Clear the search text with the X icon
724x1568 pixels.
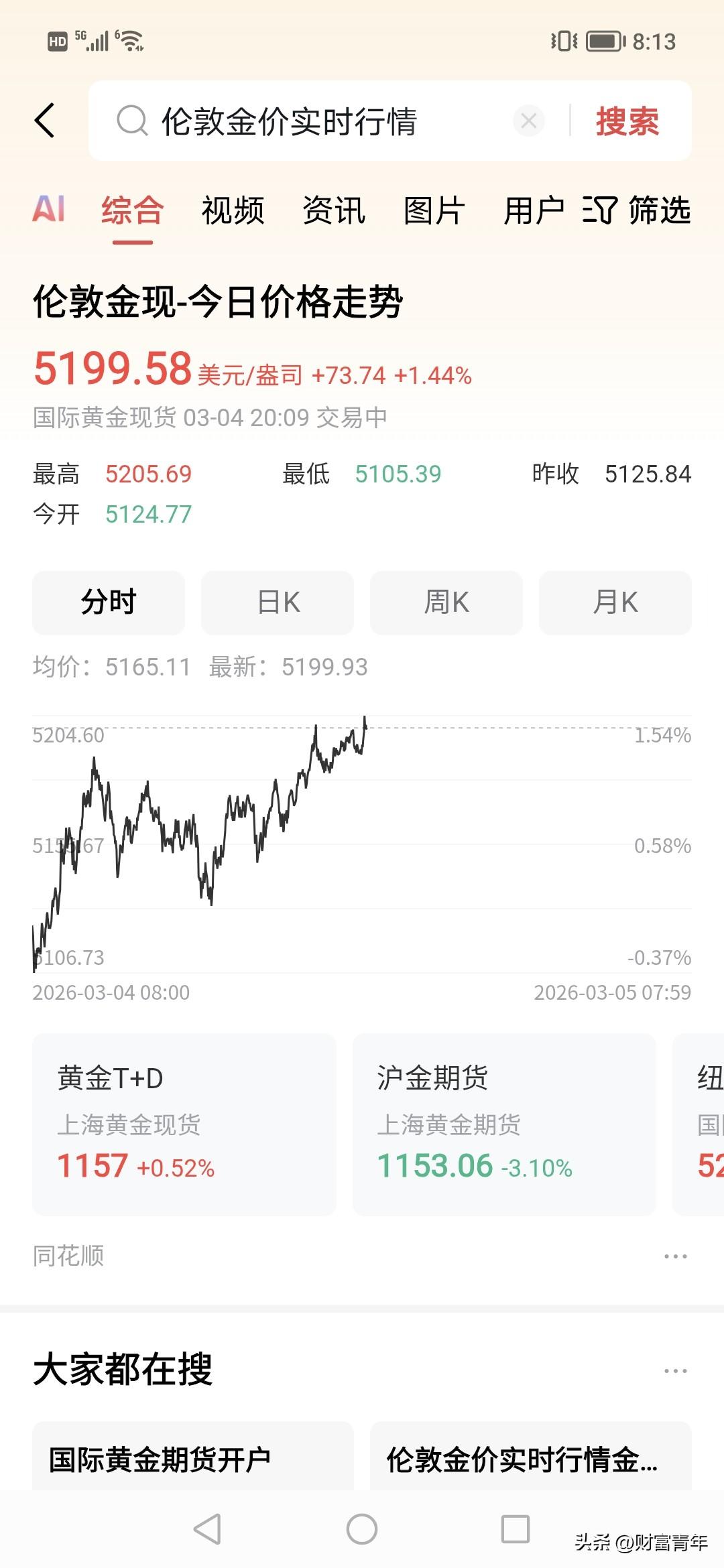[x=530, y=121]
